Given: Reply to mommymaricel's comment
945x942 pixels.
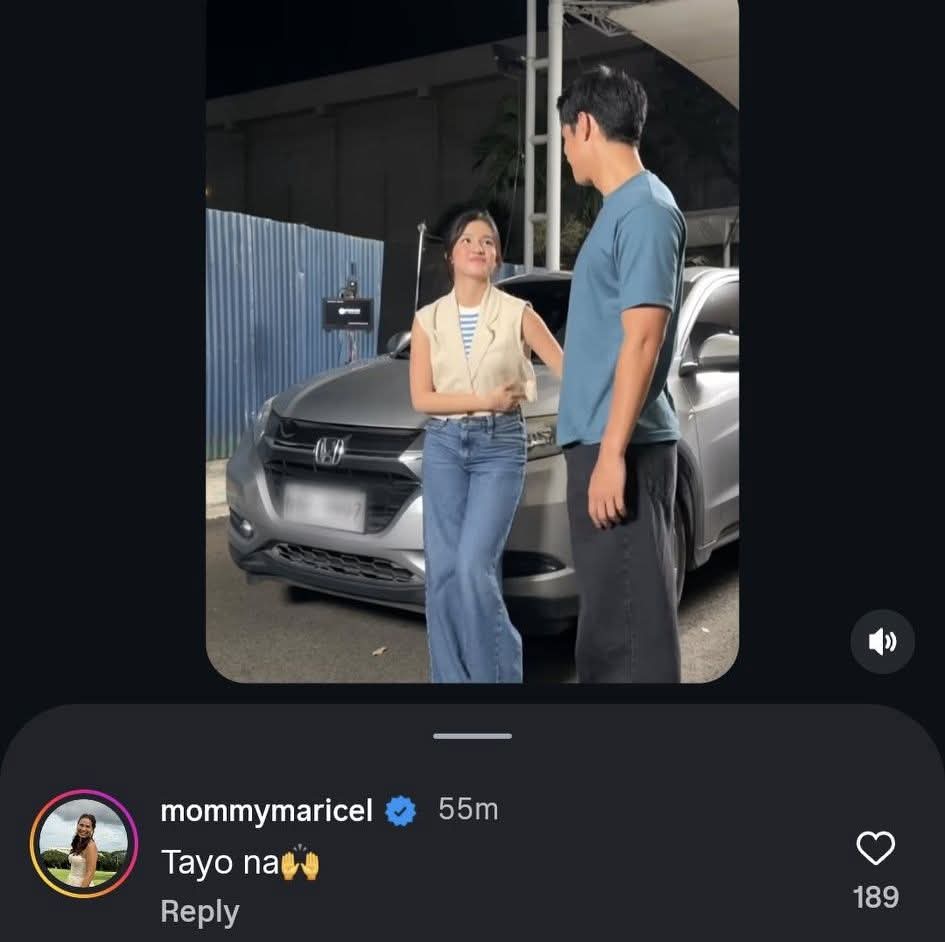Looking at the screenshot, I should pyautogui.click(x=200, y=912).
